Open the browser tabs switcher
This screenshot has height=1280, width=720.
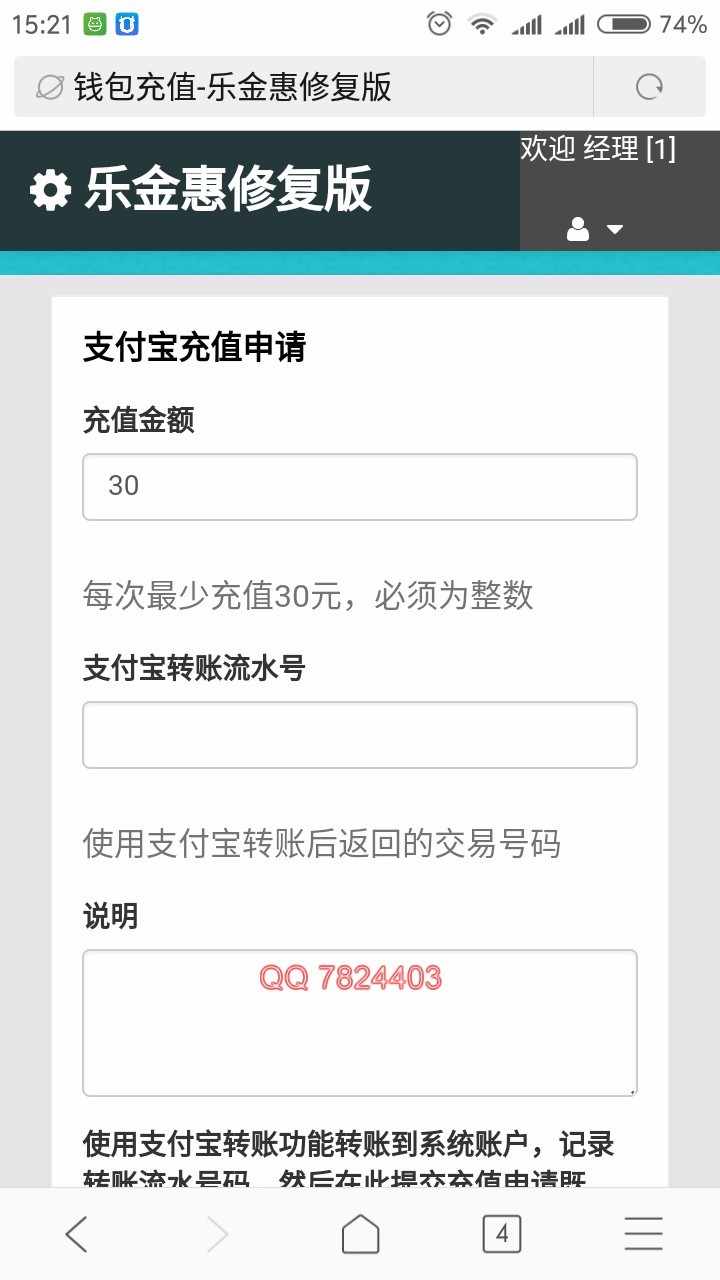(x=501, y=1235)
